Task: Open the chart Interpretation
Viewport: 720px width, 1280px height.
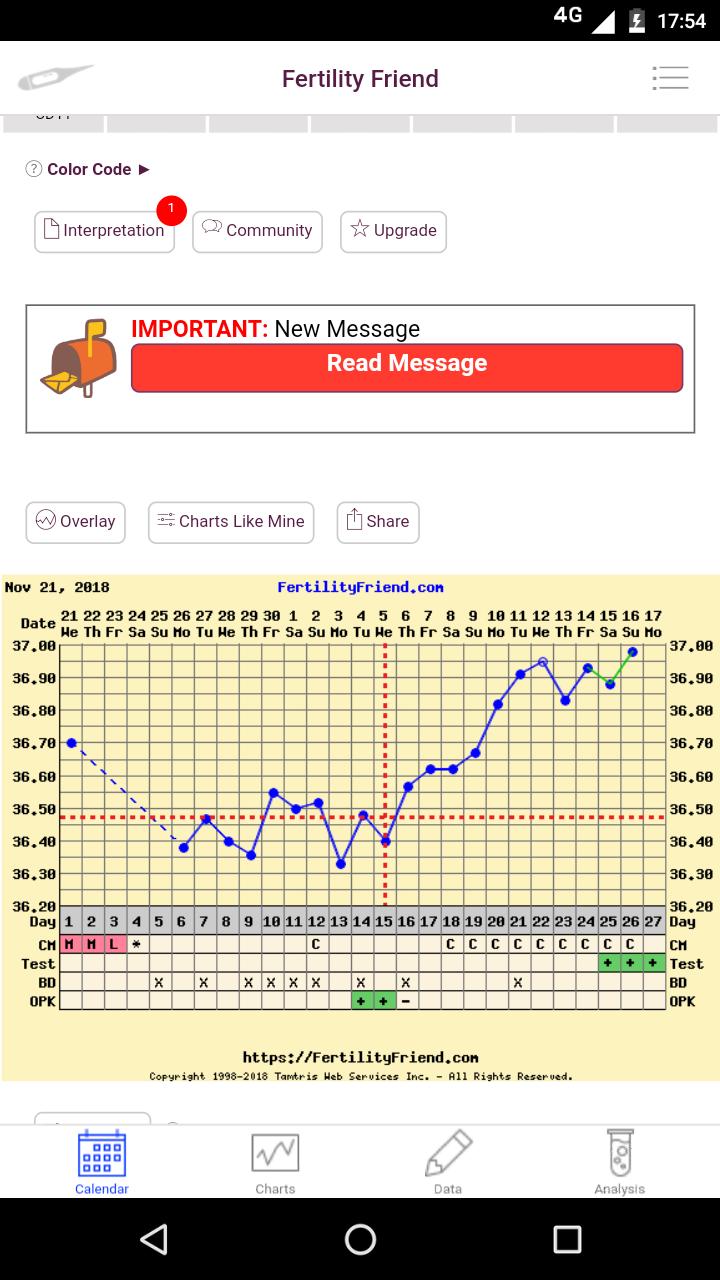Action: pyautogui.click(x=104, y=231)
